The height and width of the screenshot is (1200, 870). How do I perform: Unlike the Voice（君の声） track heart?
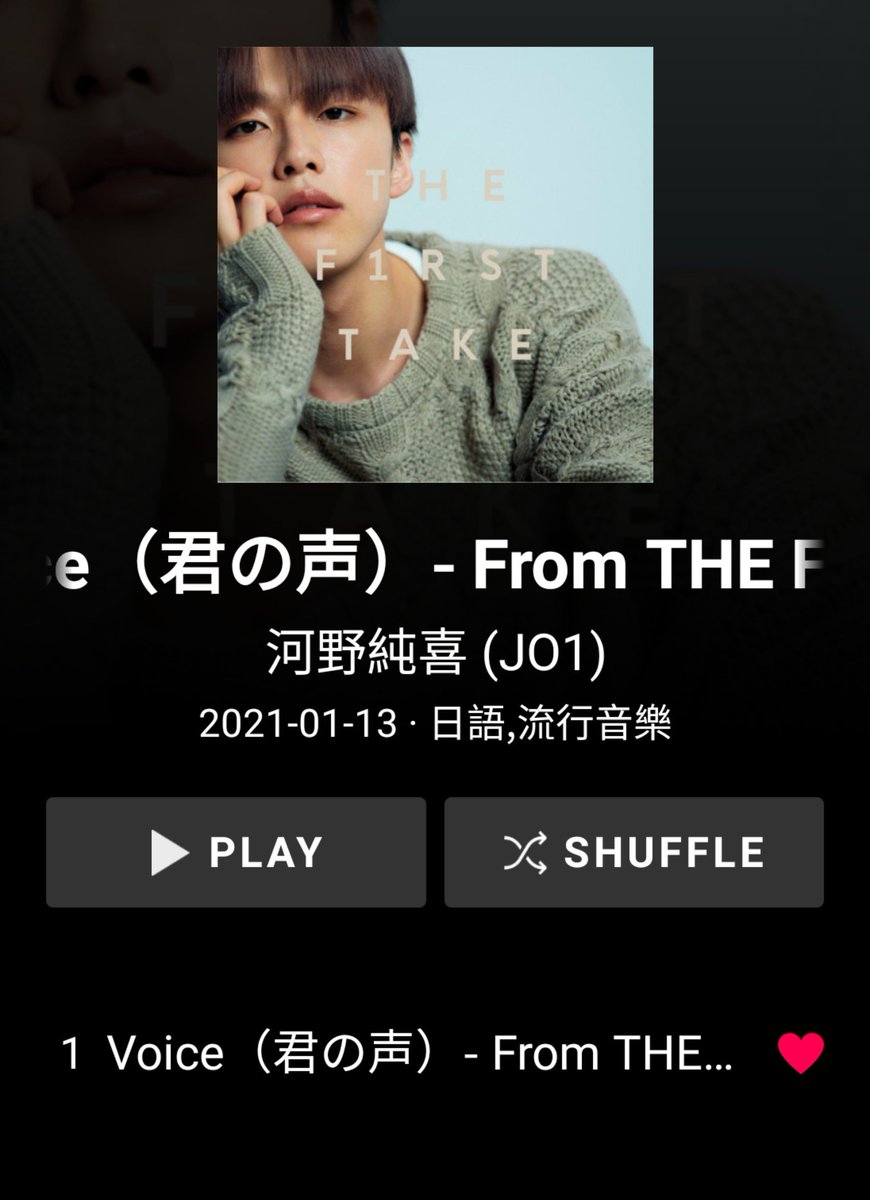[x=800, y=1053]
